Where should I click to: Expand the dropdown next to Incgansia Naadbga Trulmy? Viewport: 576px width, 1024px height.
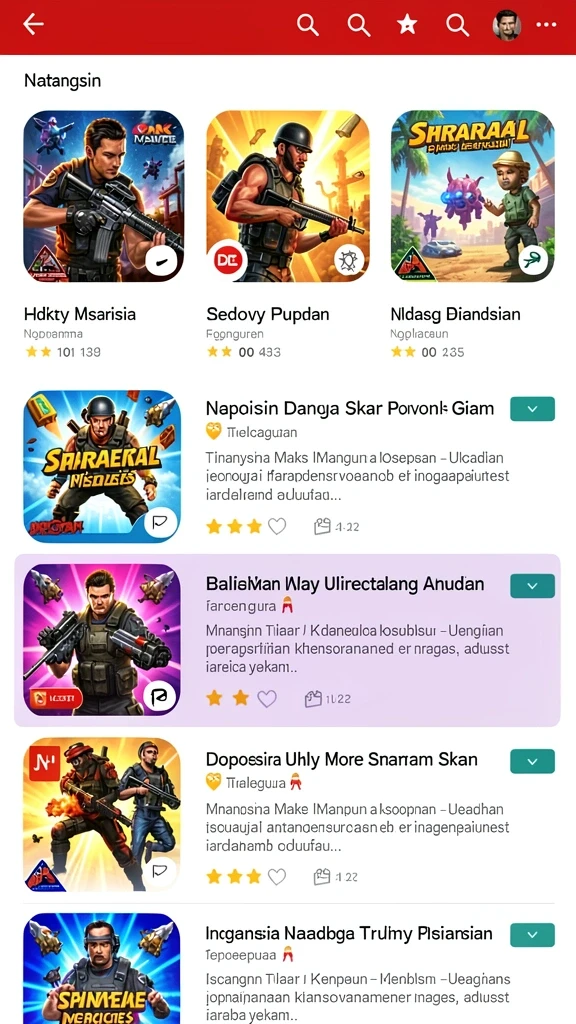coord(532,935)
